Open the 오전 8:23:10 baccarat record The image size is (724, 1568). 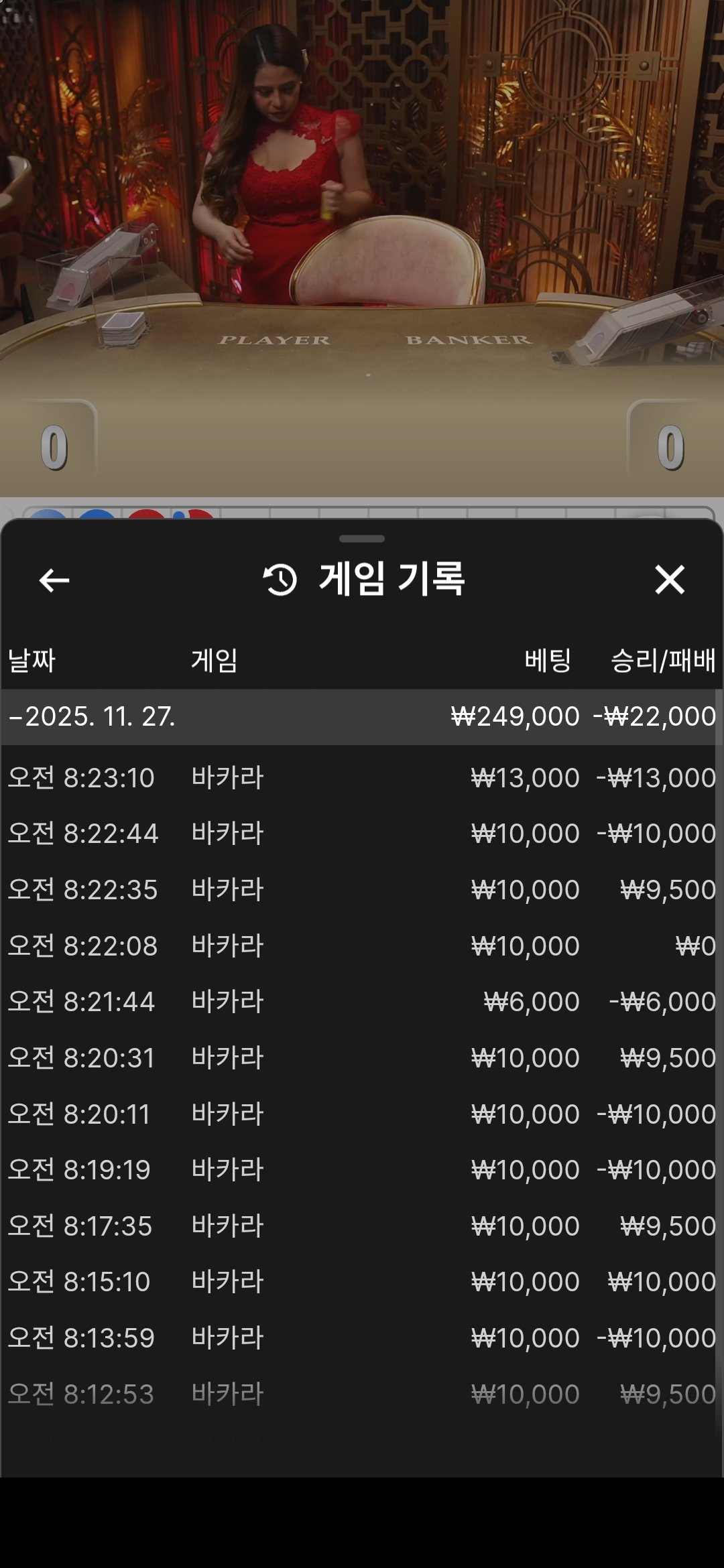pyautogui.click(x=361, y=778)
